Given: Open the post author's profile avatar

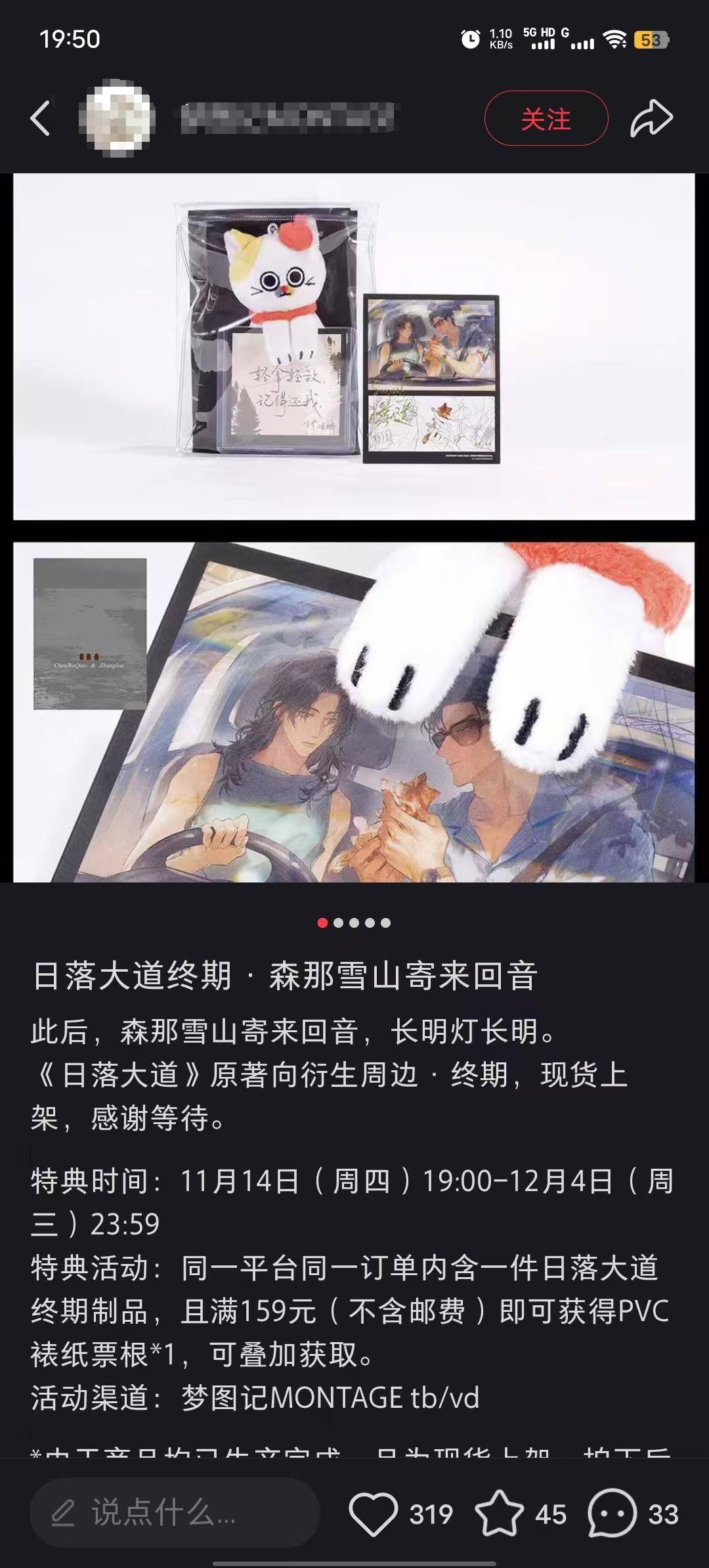Looking at the screenshot, I should (117, 119).
